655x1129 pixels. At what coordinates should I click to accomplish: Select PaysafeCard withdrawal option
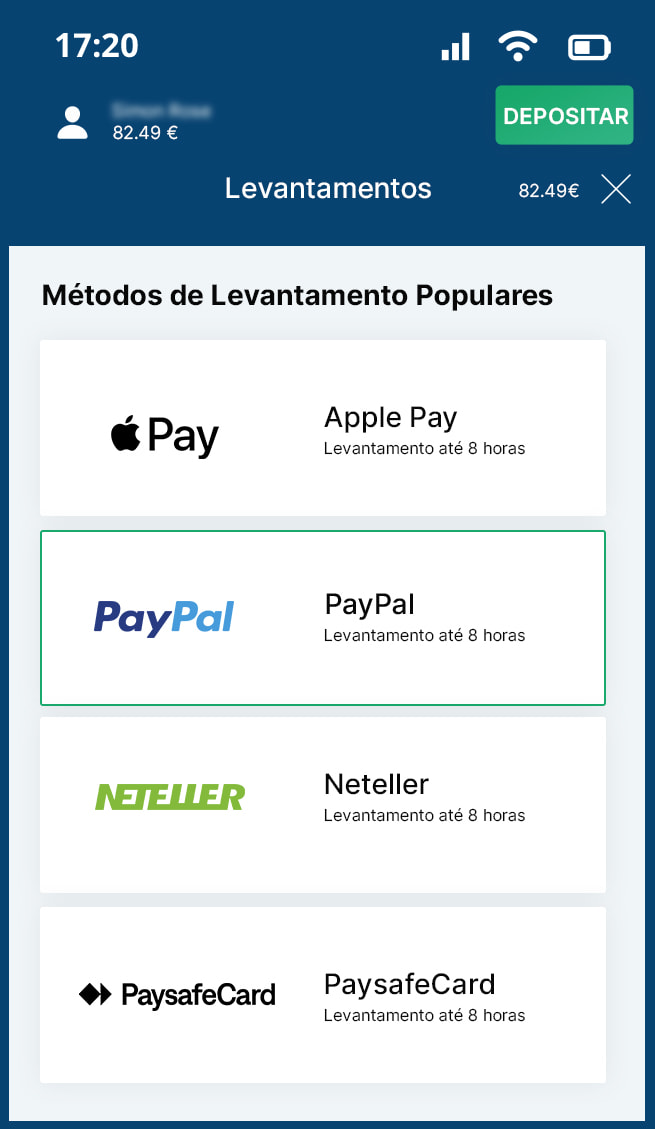coord(322,994)
